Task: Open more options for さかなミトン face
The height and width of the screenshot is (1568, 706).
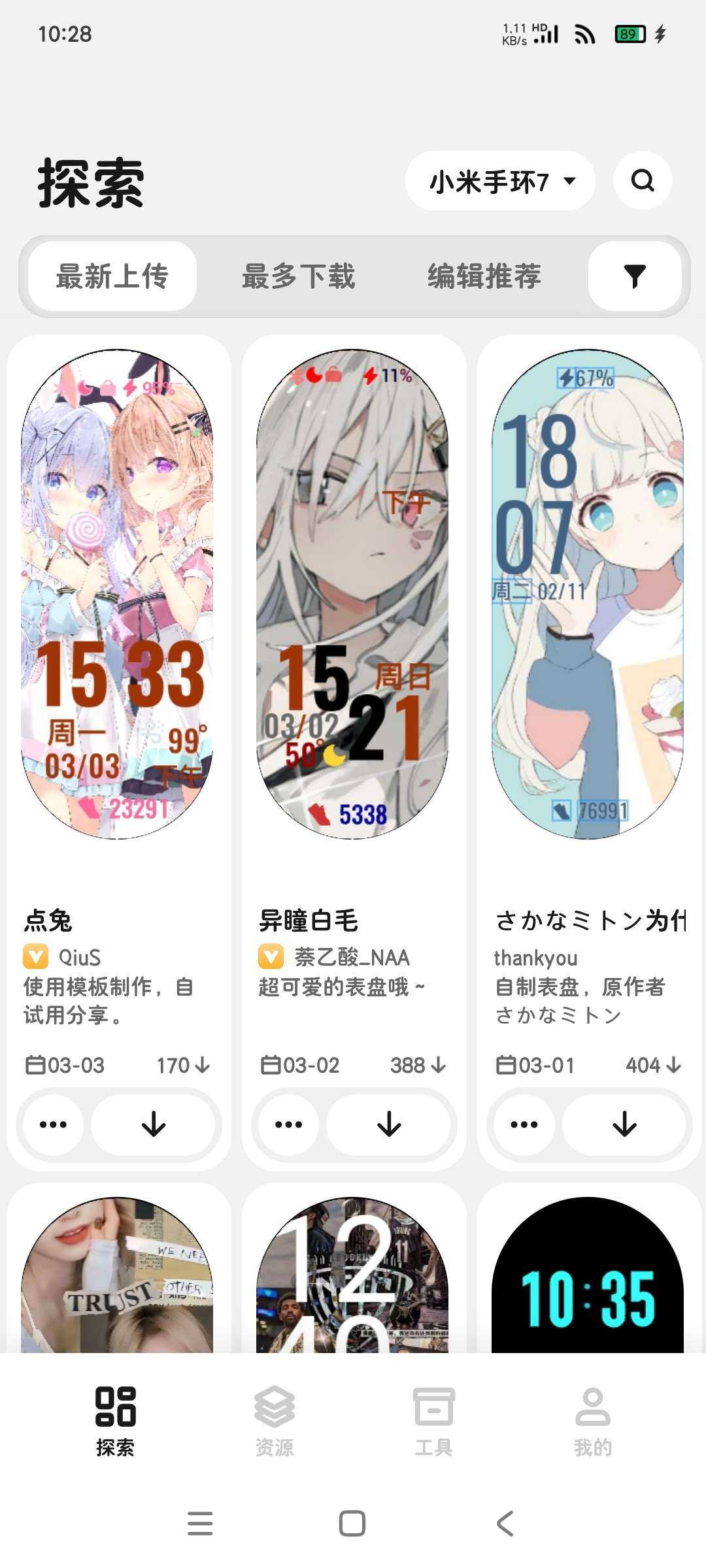Action: coord(524,1124)
